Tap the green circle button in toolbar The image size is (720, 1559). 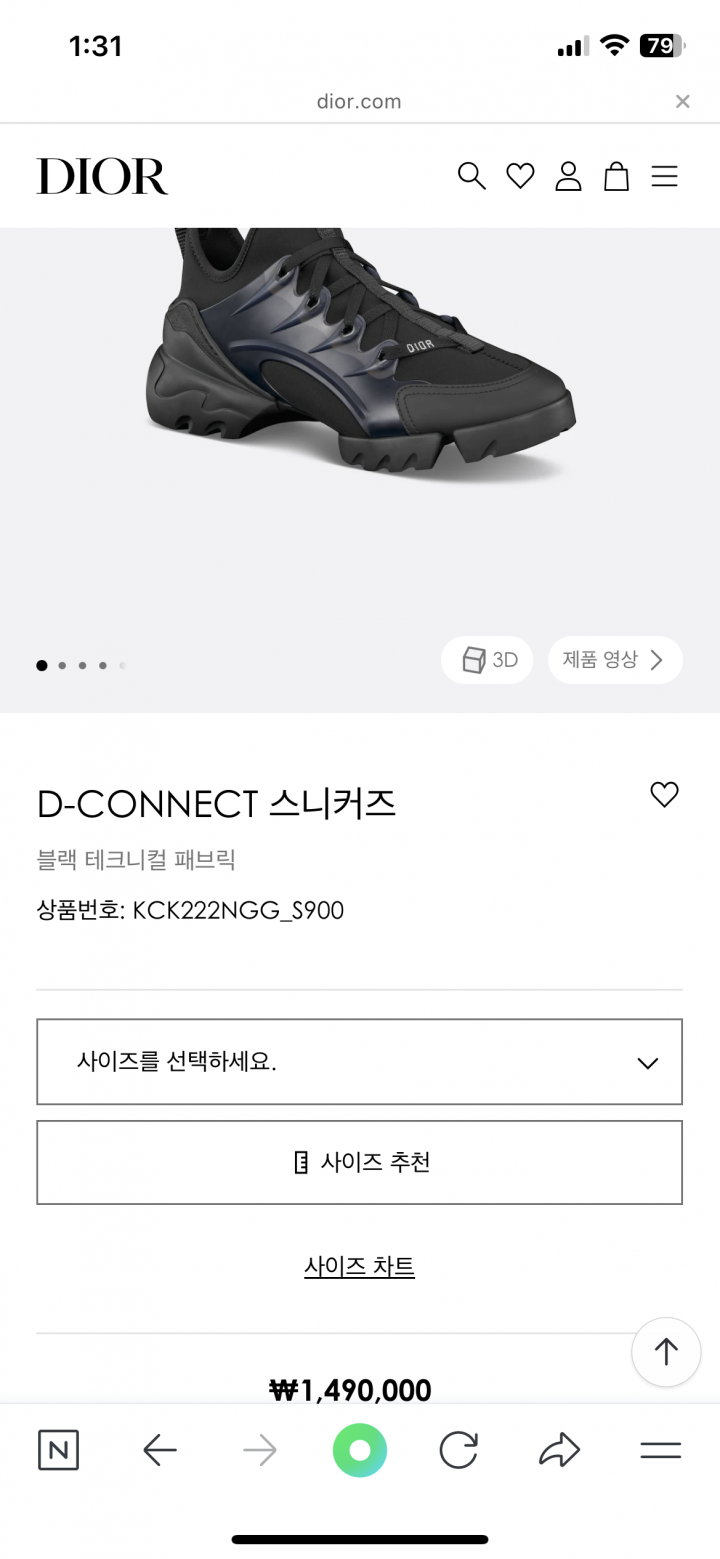point(359,1450)
